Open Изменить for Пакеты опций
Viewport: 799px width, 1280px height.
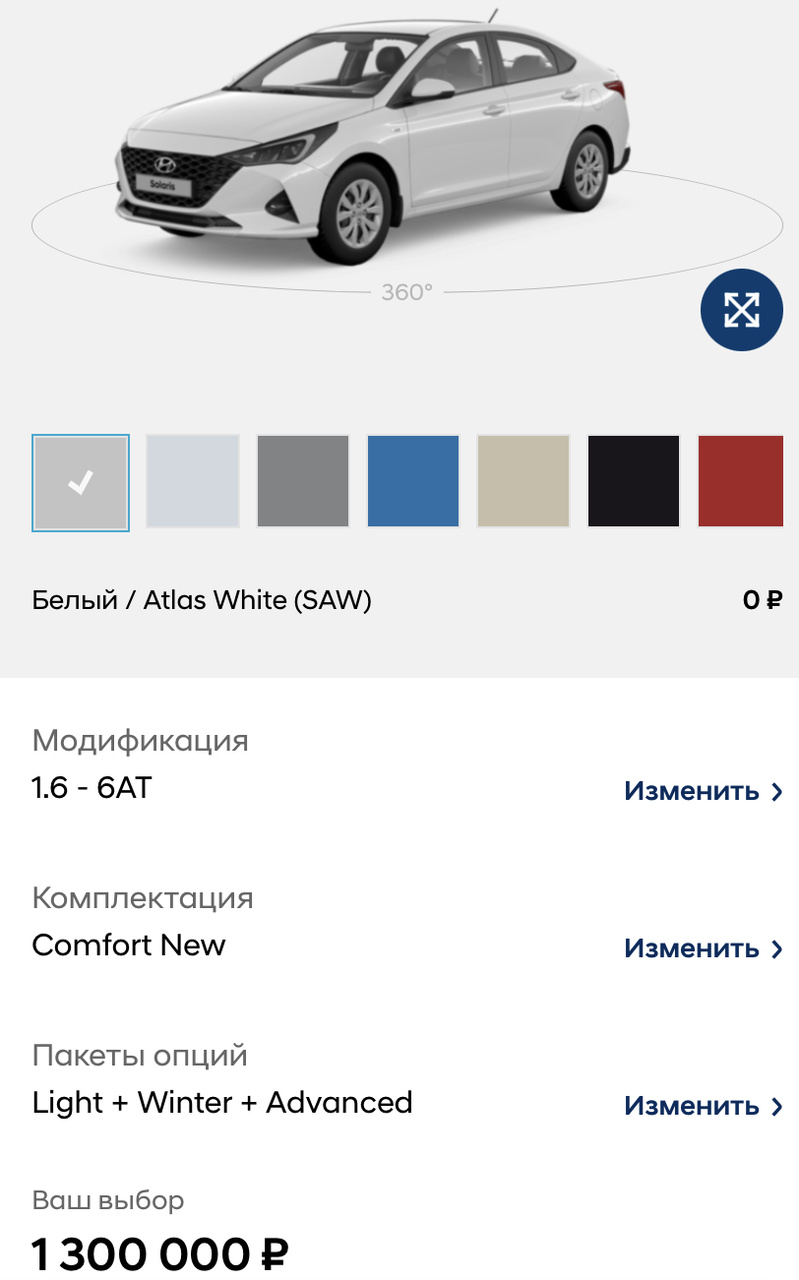(704, 1106)
